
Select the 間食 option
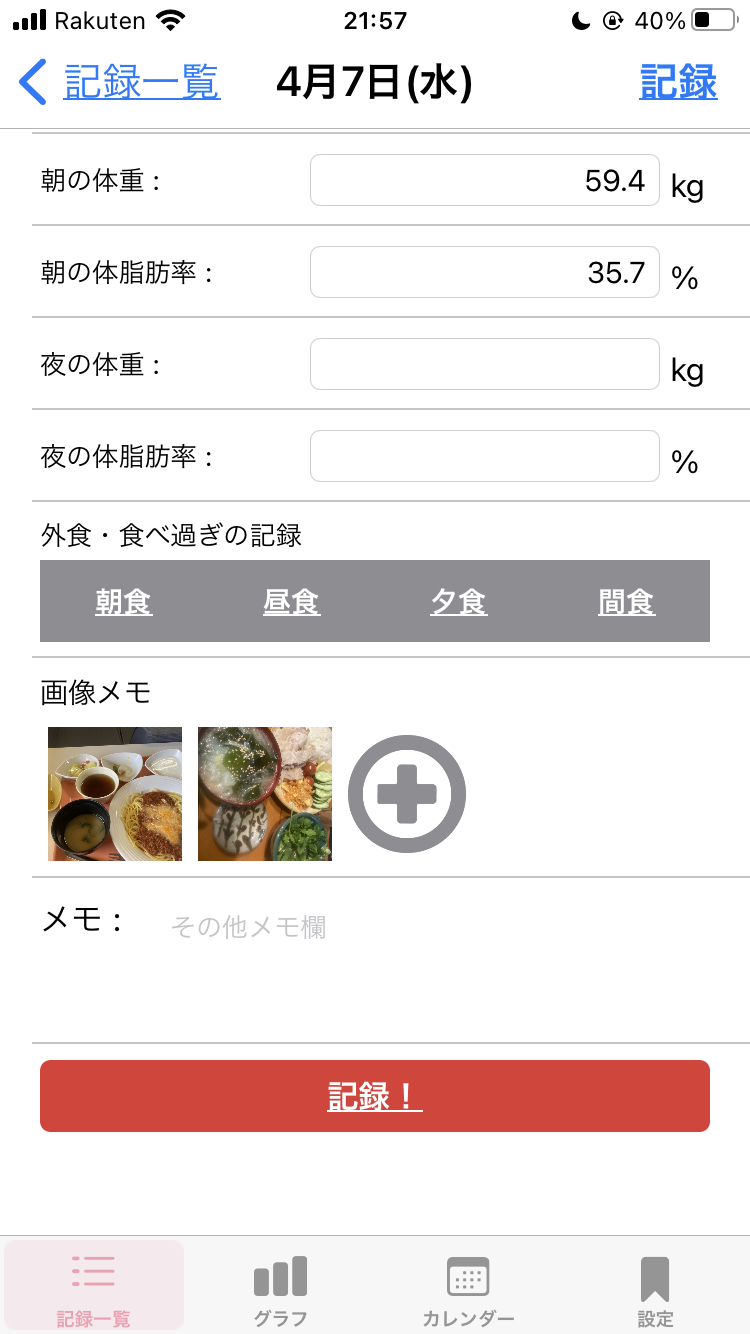coord(627,601)
